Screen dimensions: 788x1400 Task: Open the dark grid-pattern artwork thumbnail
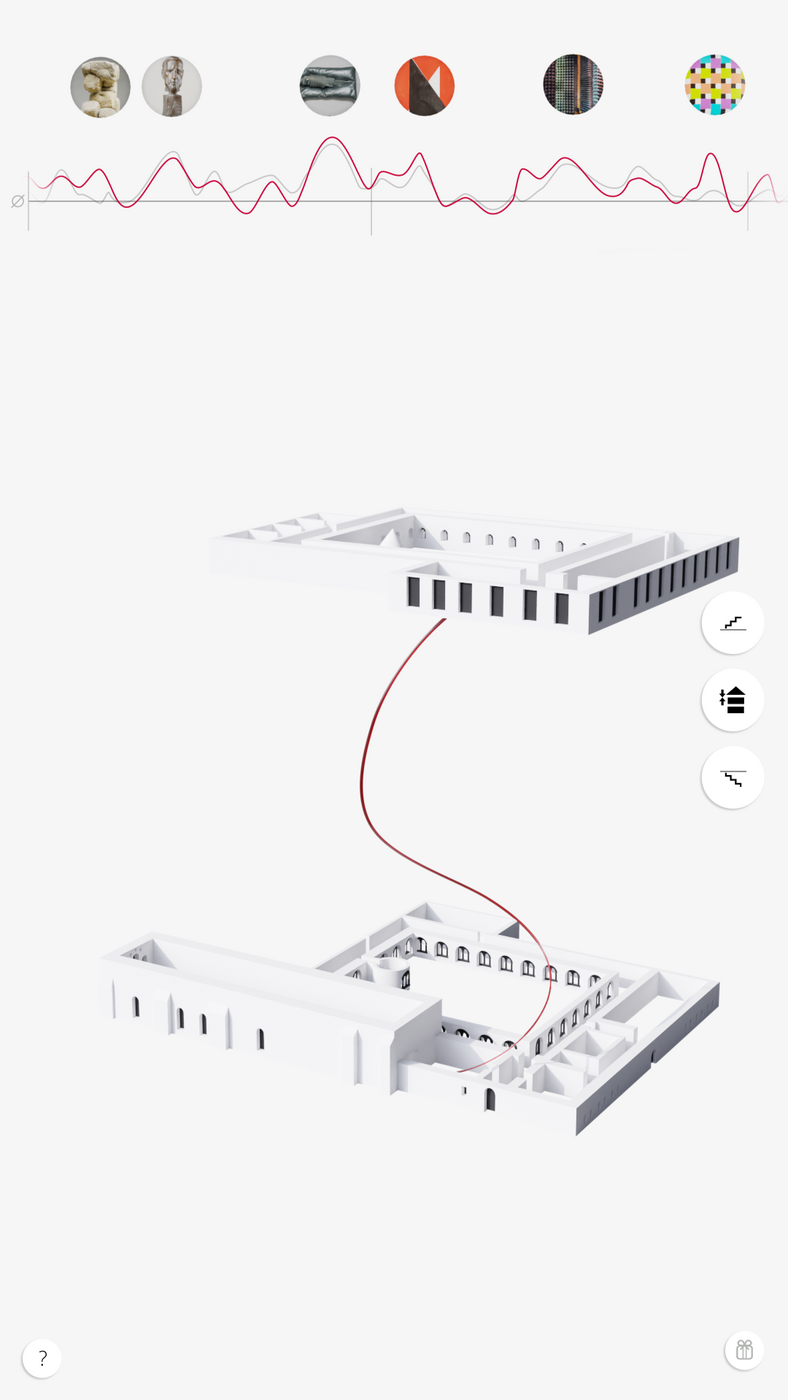(x=573, y=84)
